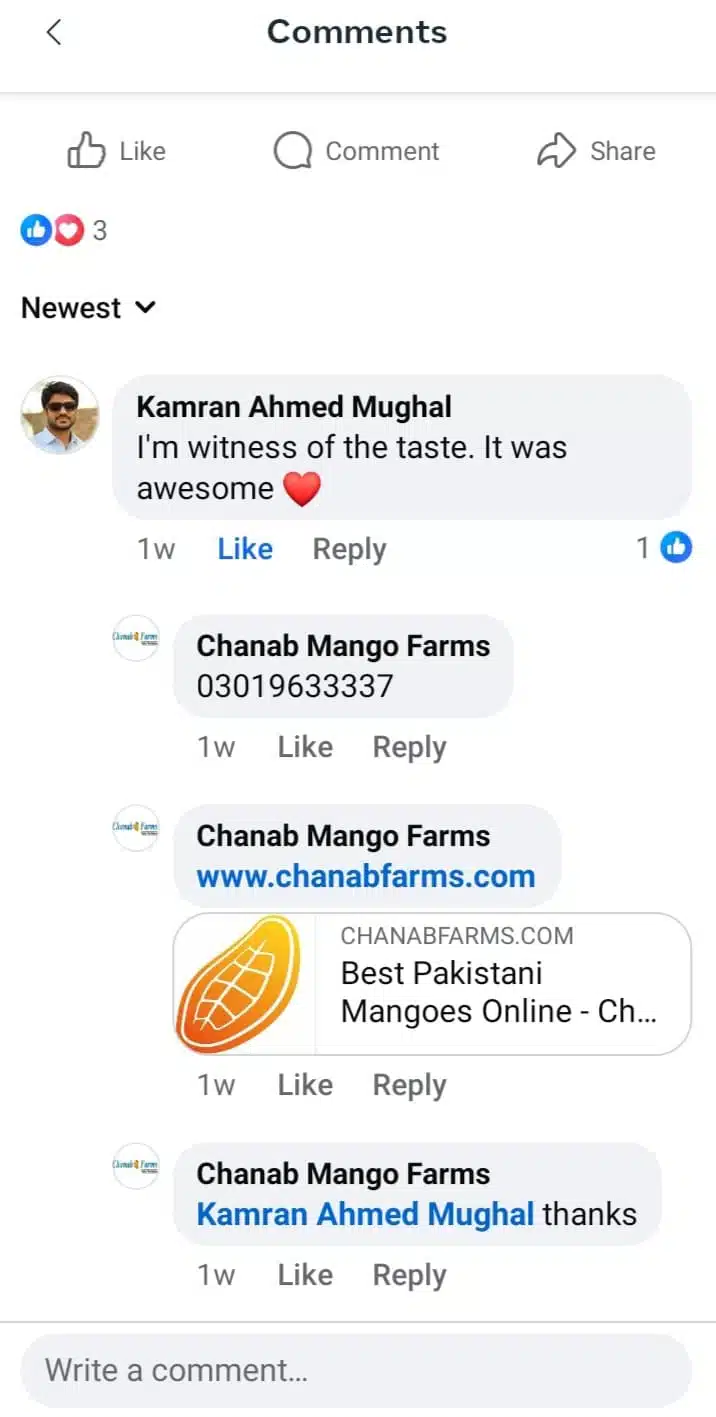Share this post

coord(597,151)
